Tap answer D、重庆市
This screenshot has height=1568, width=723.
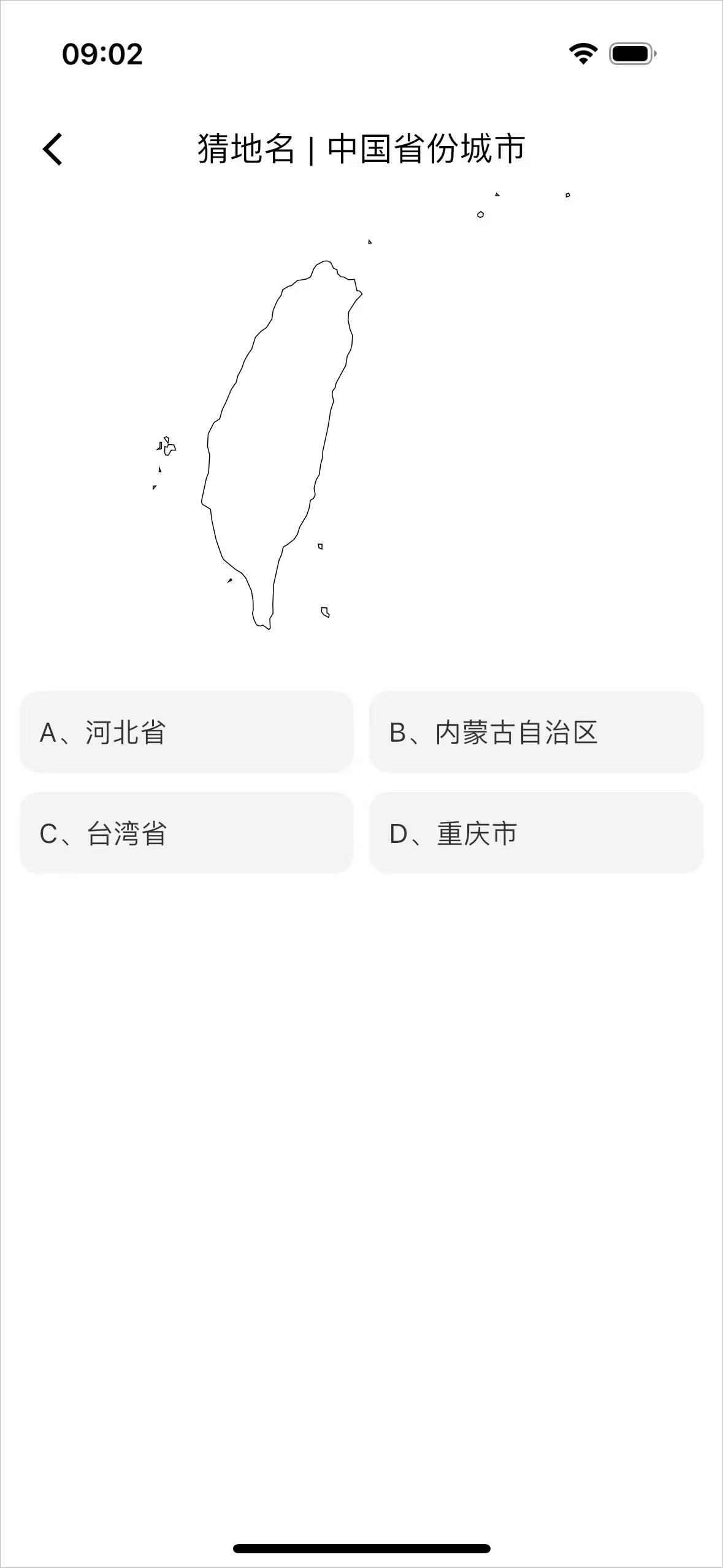(x=535, y=833)
